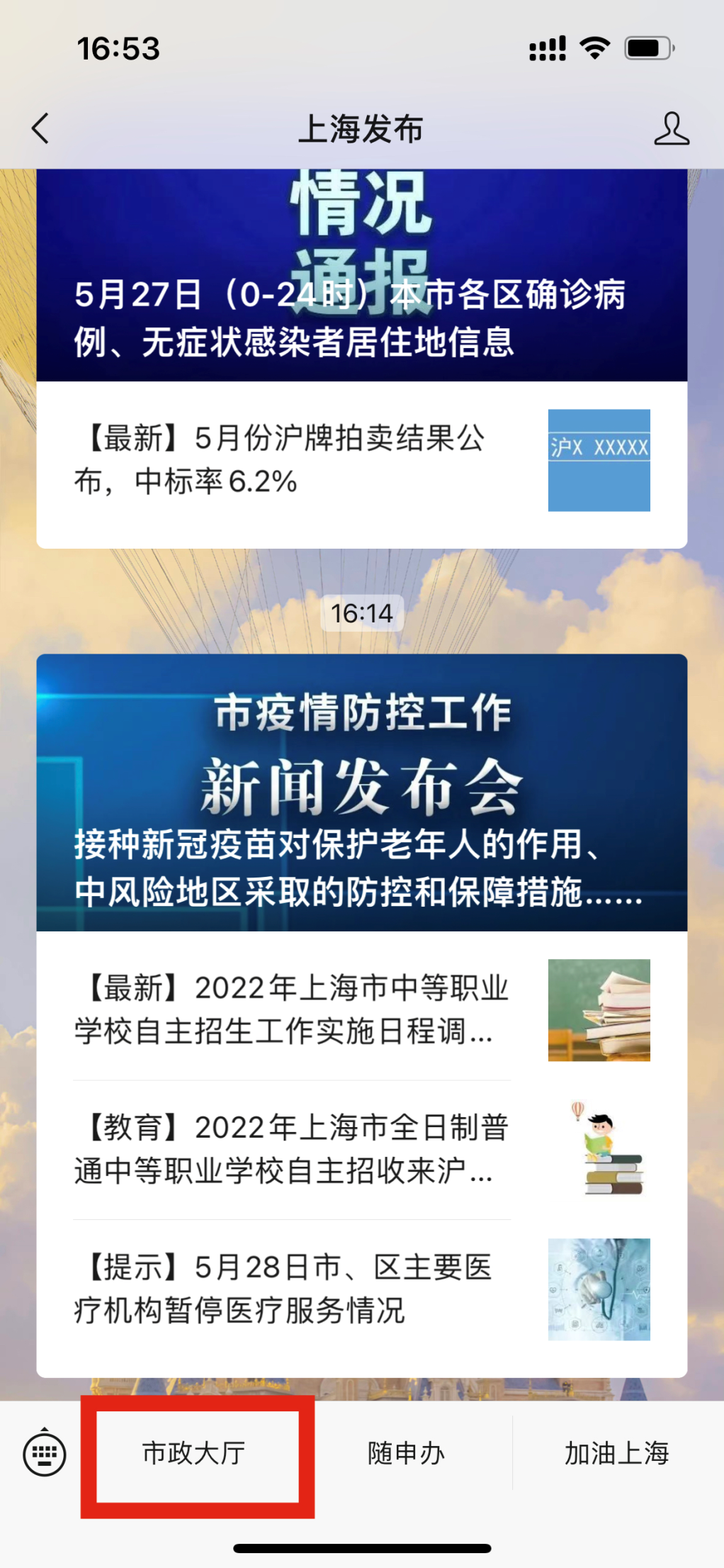724x1568 pixels.
Task: Open the 市疫情防控工作新闻发布会 article
Action: coord(361,792)
